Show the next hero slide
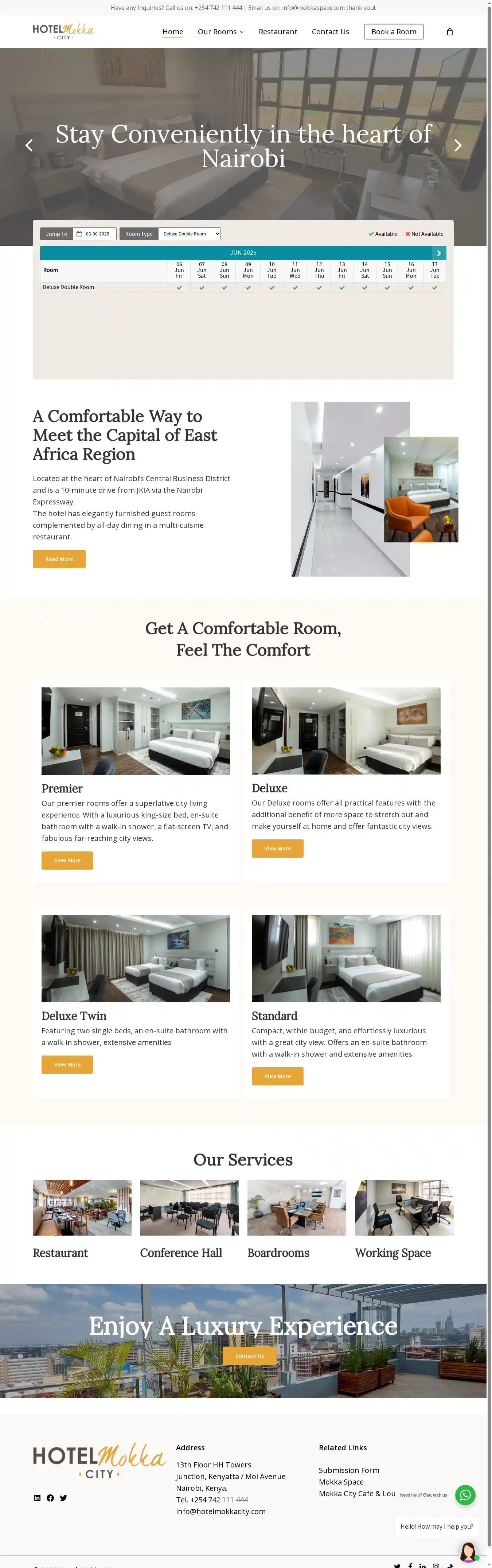 point(458,145)
